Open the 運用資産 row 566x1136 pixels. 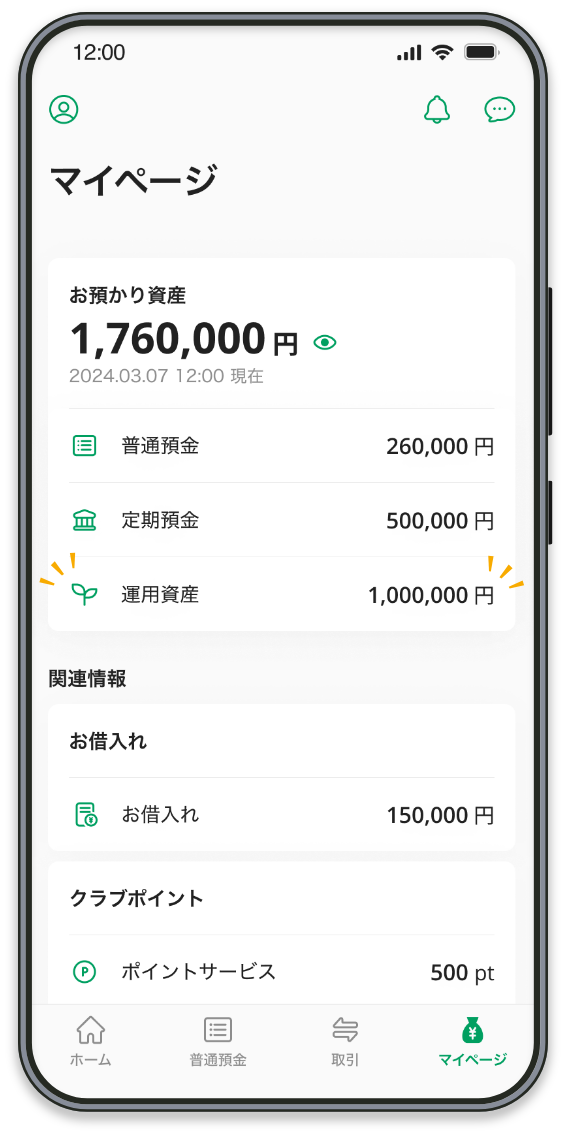(282, 595)
